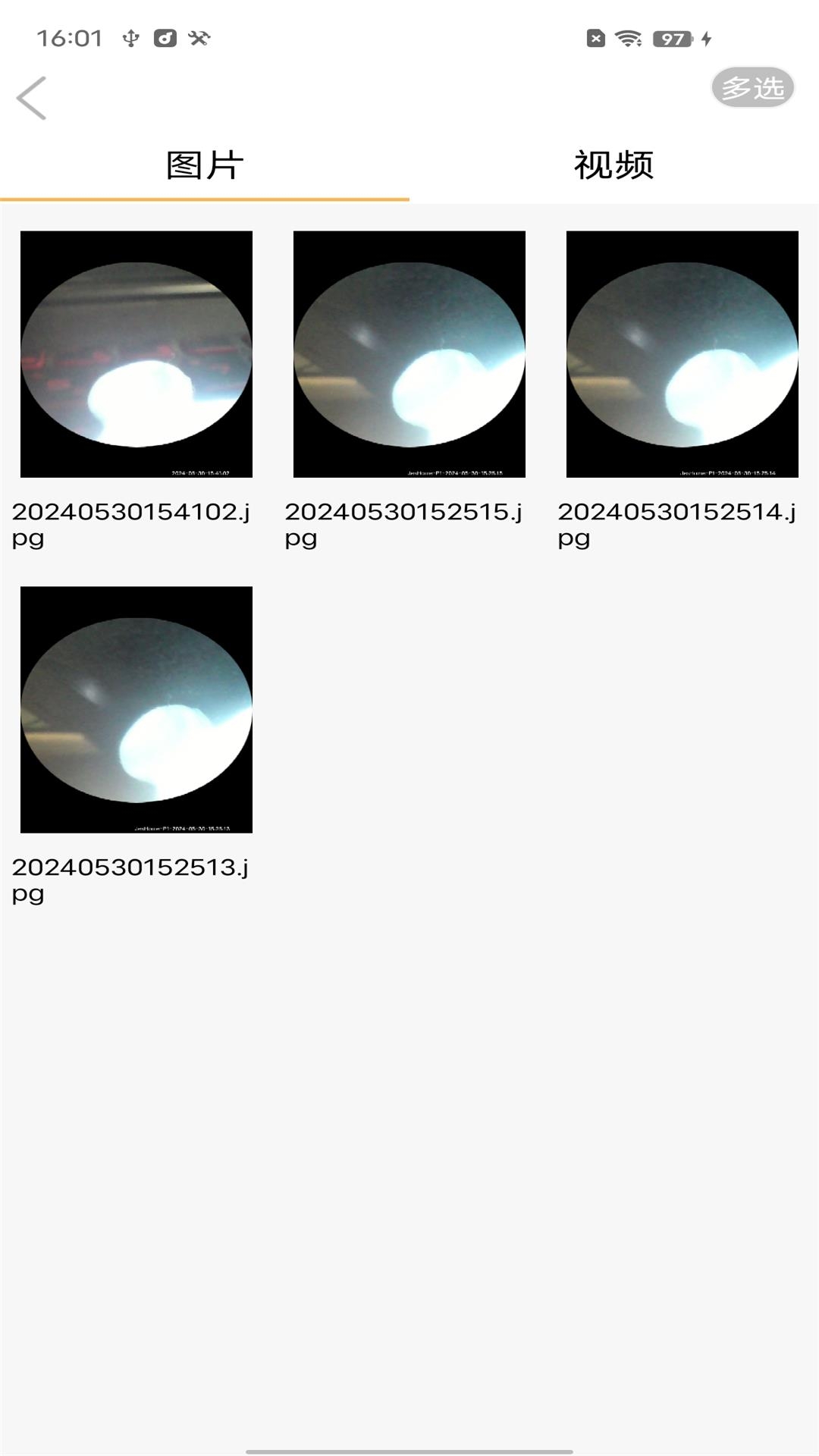Tap the 多选 multi-select button

coord(752,88)
